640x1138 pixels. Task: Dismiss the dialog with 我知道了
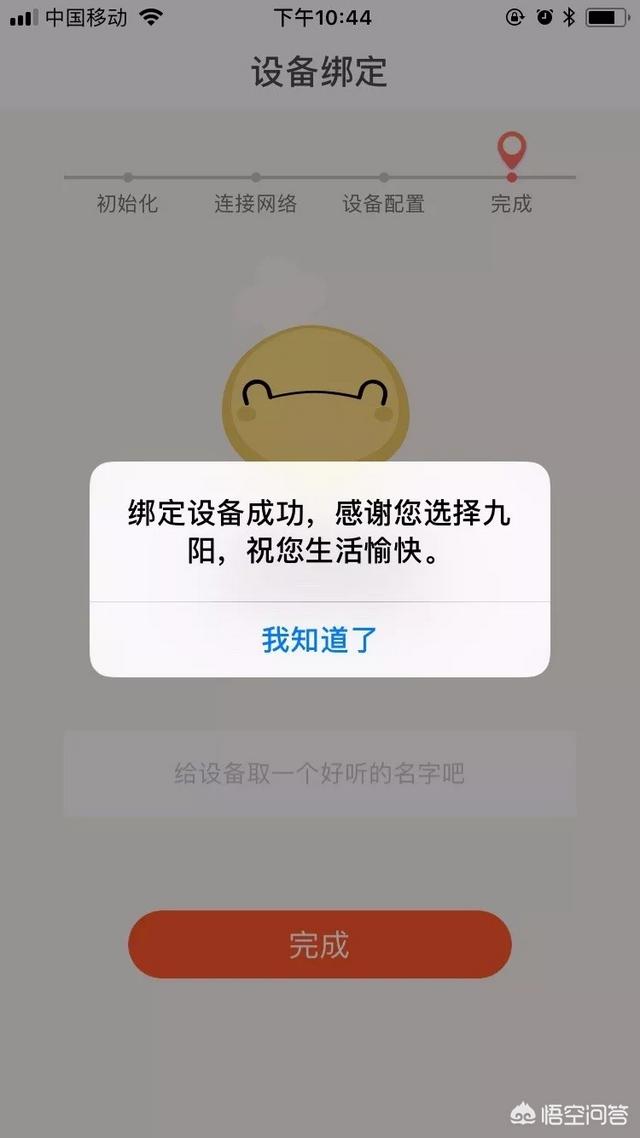[x=319, y=640]
